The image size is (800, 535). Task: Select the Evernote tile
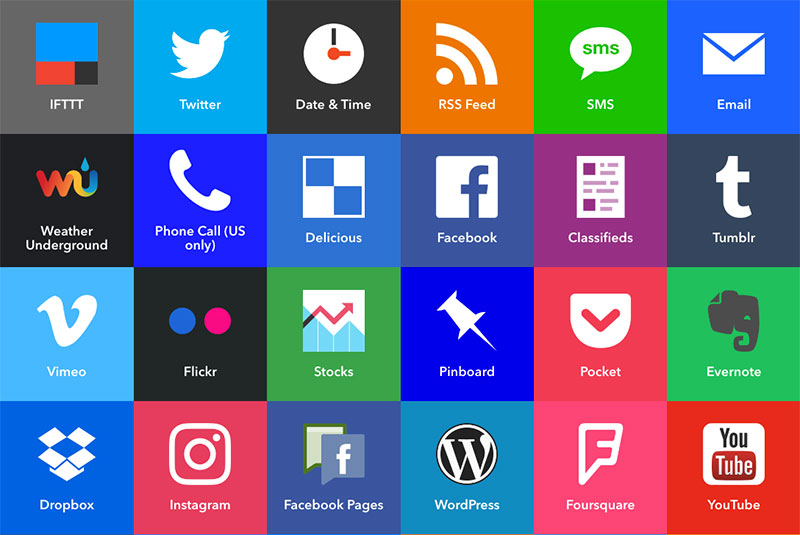pos(733,333)
